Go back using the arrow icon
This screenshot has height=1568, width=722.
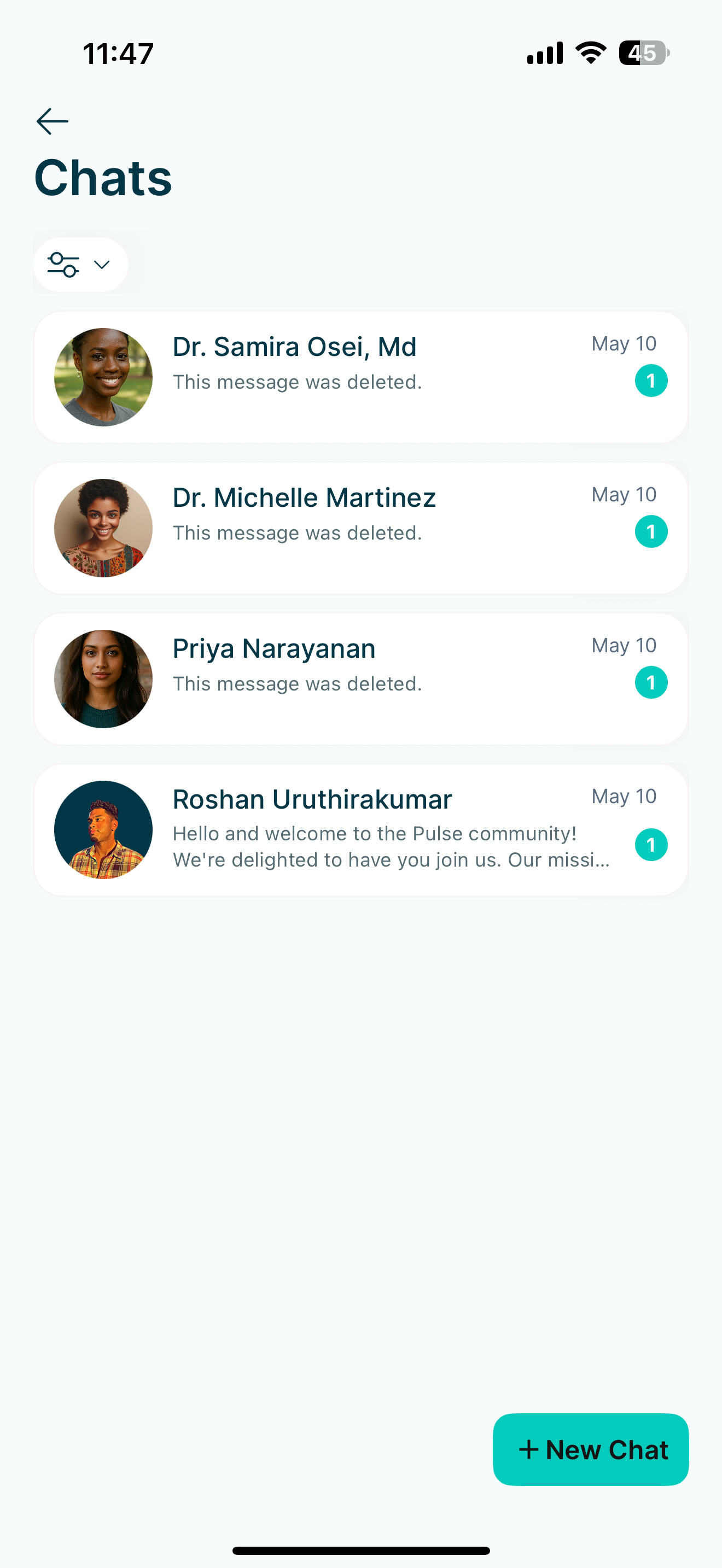(x=53, y=121)
